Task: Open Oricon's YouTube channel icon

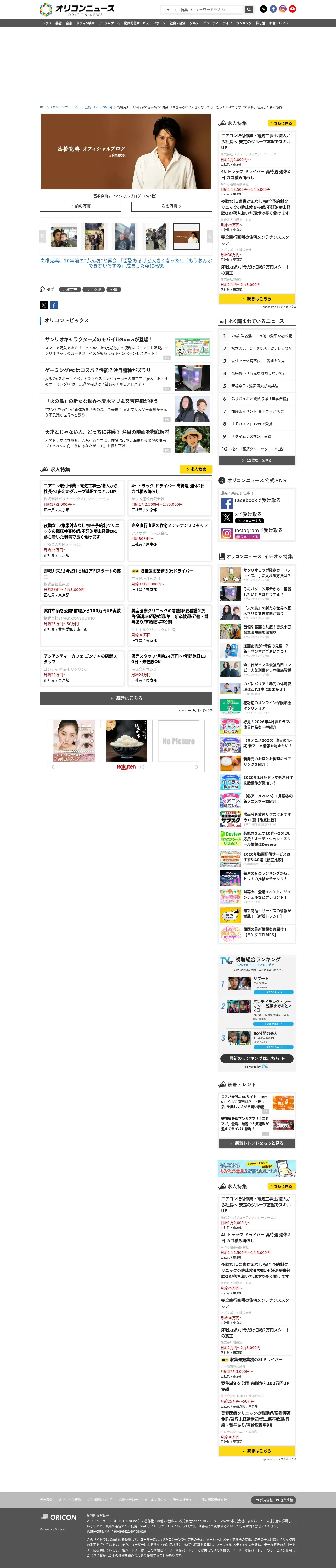Action: [x=293, y=9]
